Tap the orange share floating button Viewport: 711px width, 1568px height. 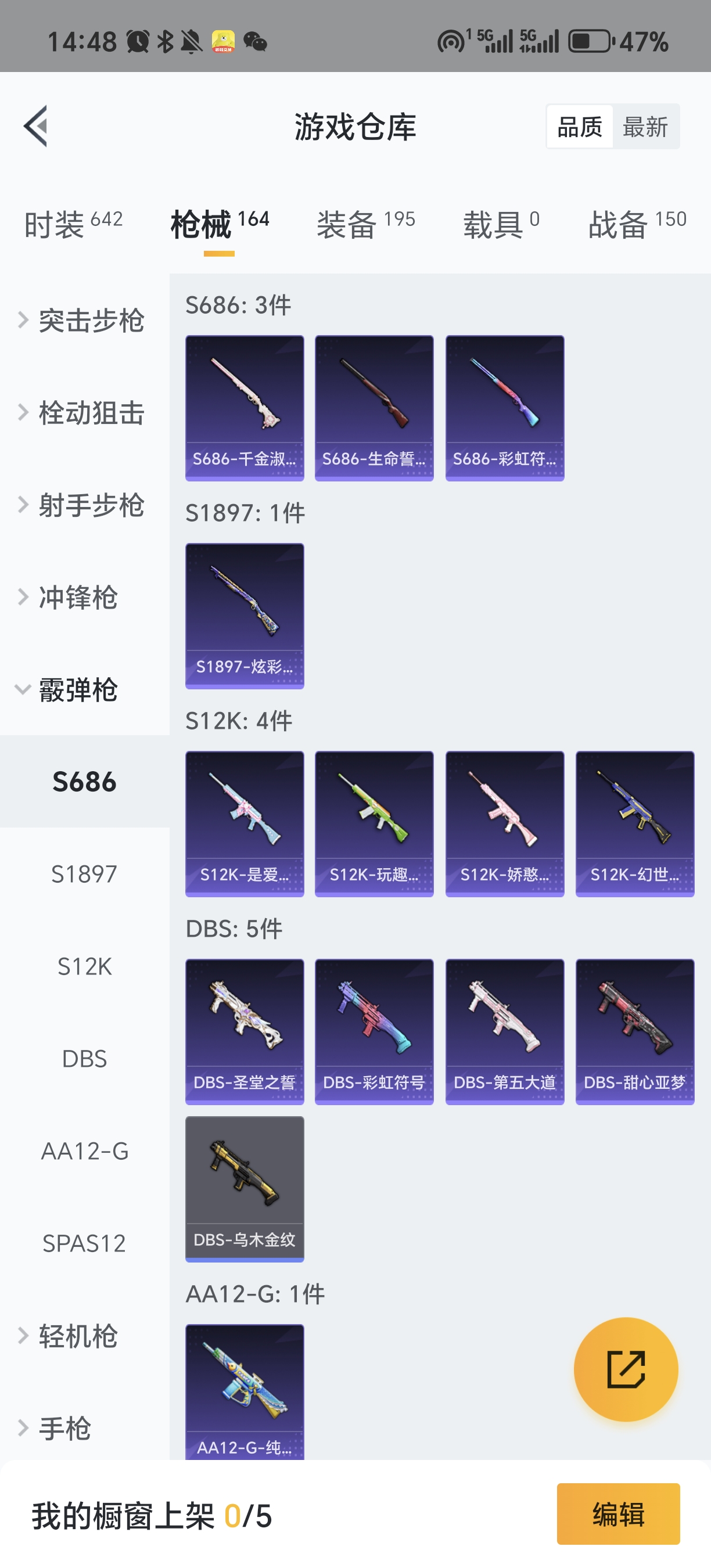(626, 1369)
